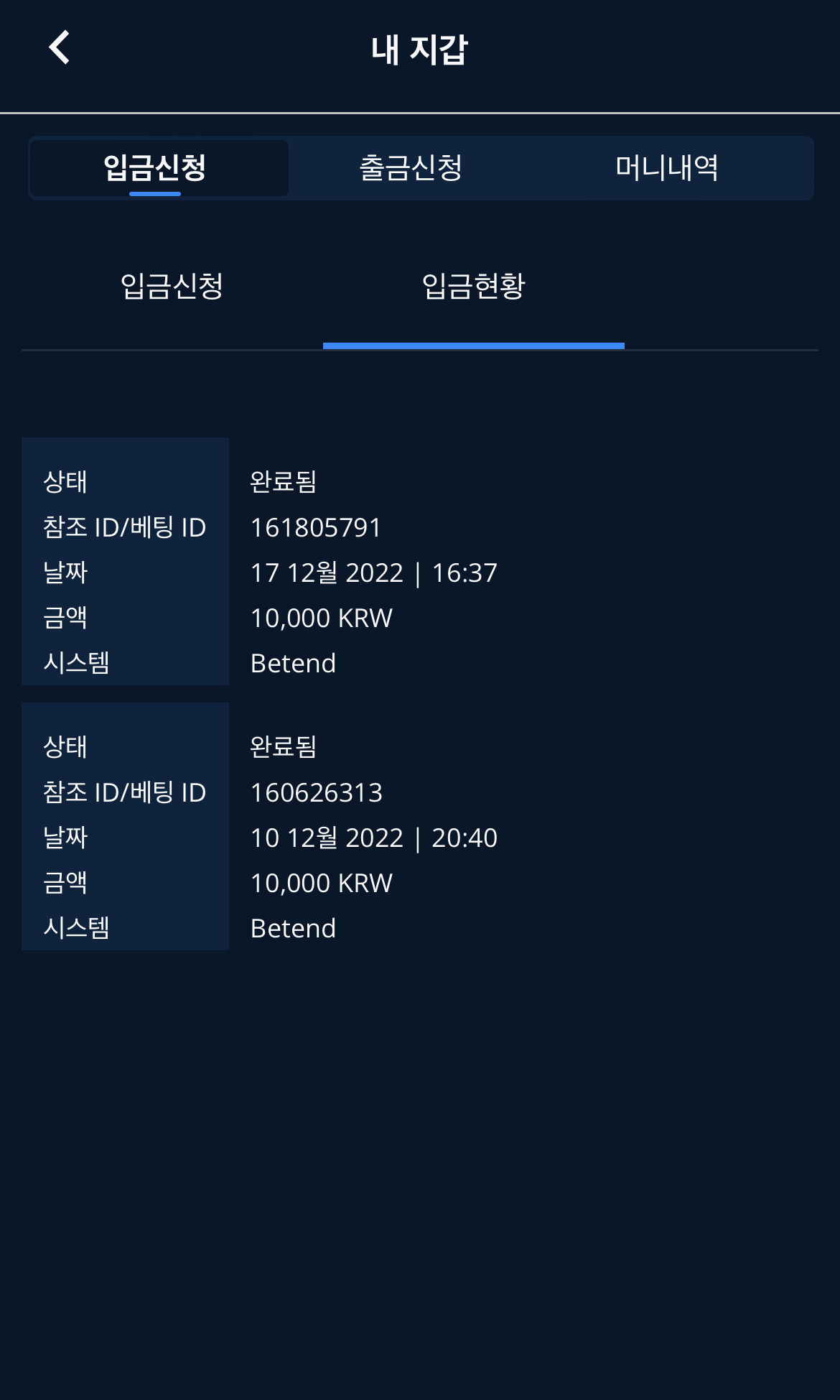This screenshot has width=840, height=1400.
Task: Select the 입금현황 sub-tab
Action: (x=473, y=287)
